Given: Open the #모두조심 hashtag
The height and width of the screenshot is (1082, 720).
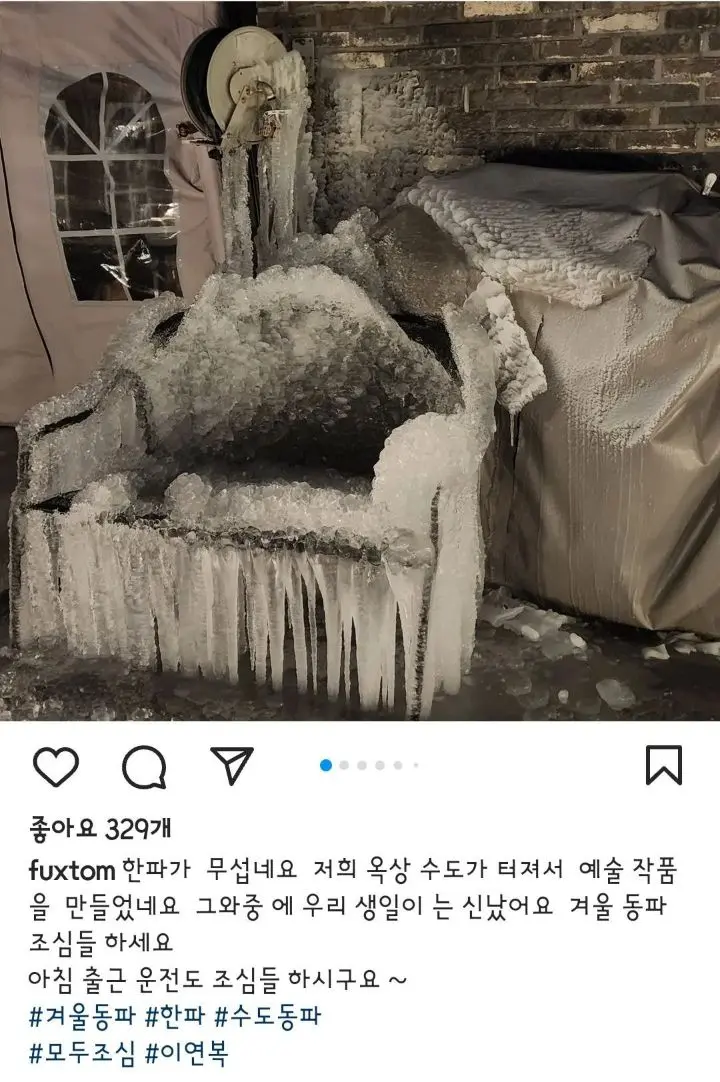Looking at the screenshot, I should tap(83, 1053).
